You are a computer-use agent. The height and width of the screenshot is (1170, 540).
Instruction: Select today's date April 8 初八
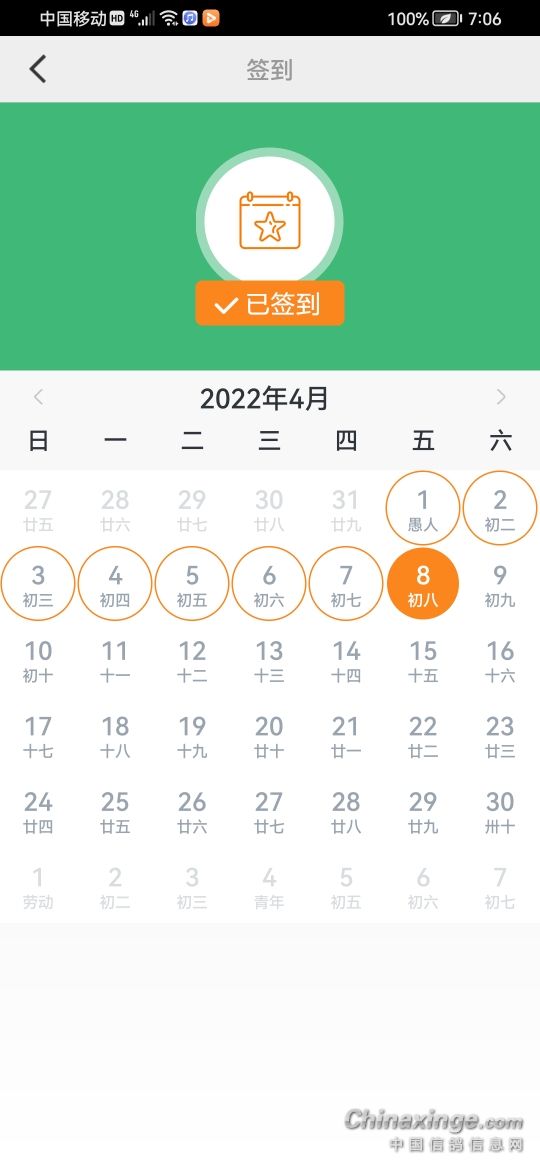coord(423,584)
